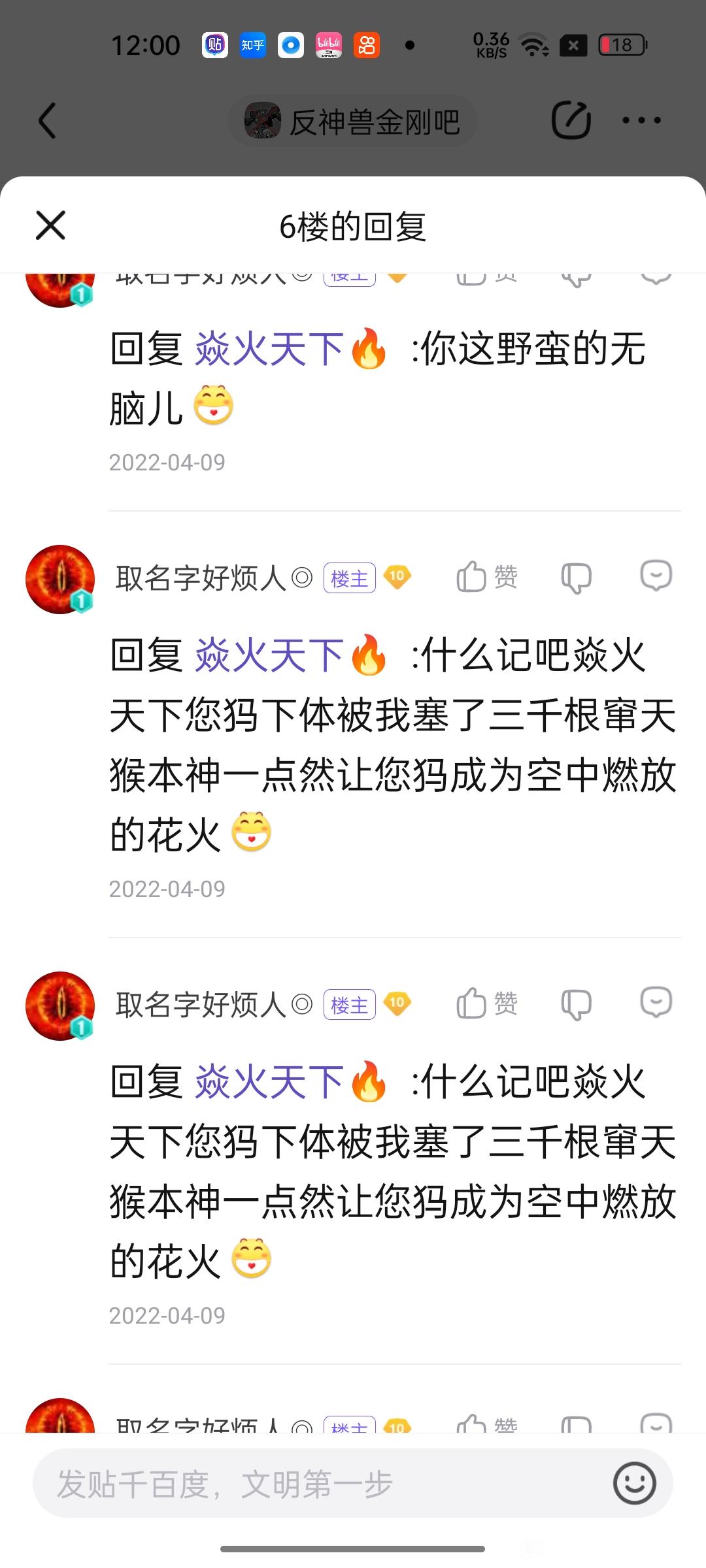Open the three-dot overflow menu

click(x=641, y=120)
